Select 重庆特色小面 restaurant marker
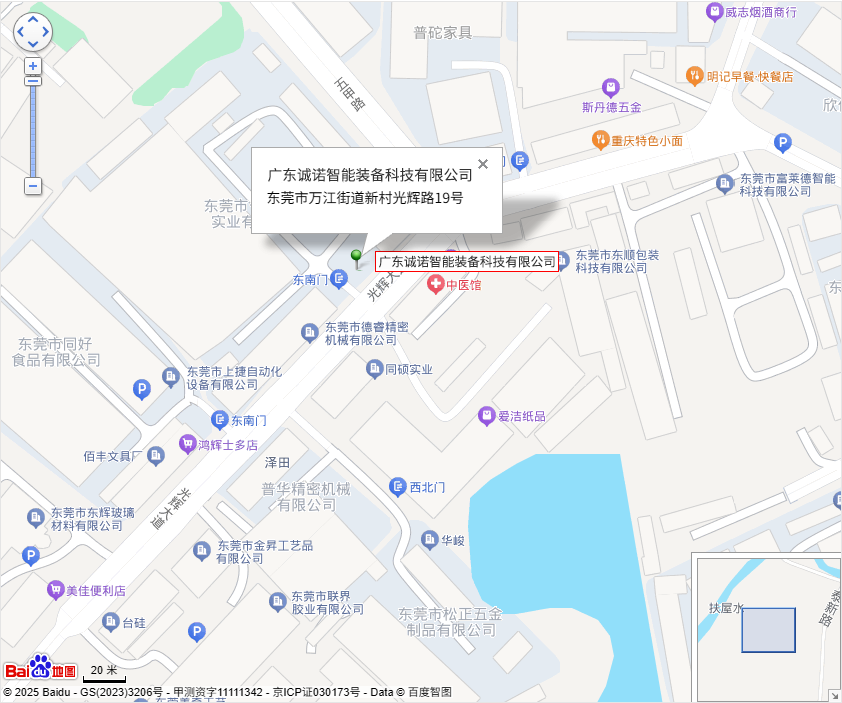This screenshot has height=703, width=842. click(x=600, y=141)
